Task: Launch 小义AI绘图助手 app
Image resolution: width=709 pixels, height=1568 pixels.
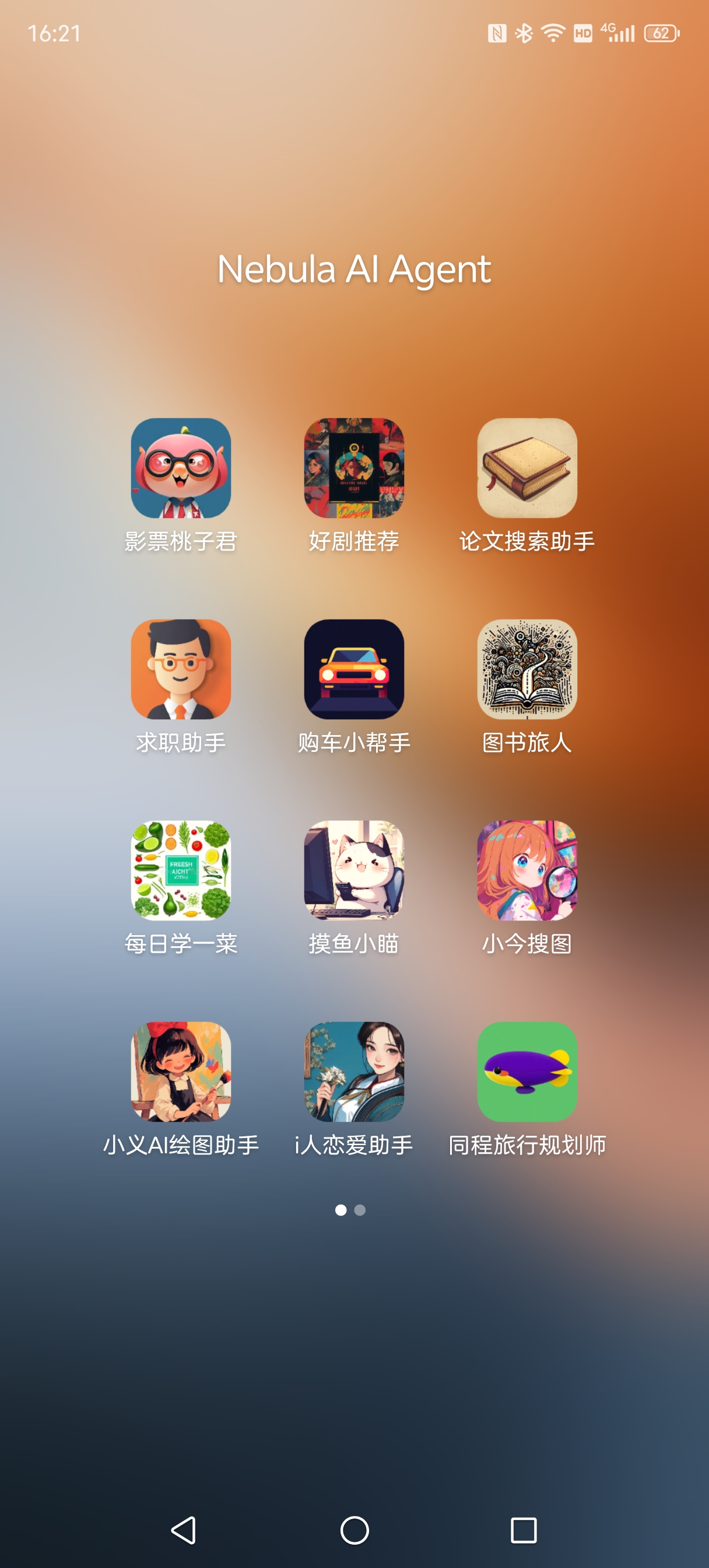Action: pos(181,1072)
